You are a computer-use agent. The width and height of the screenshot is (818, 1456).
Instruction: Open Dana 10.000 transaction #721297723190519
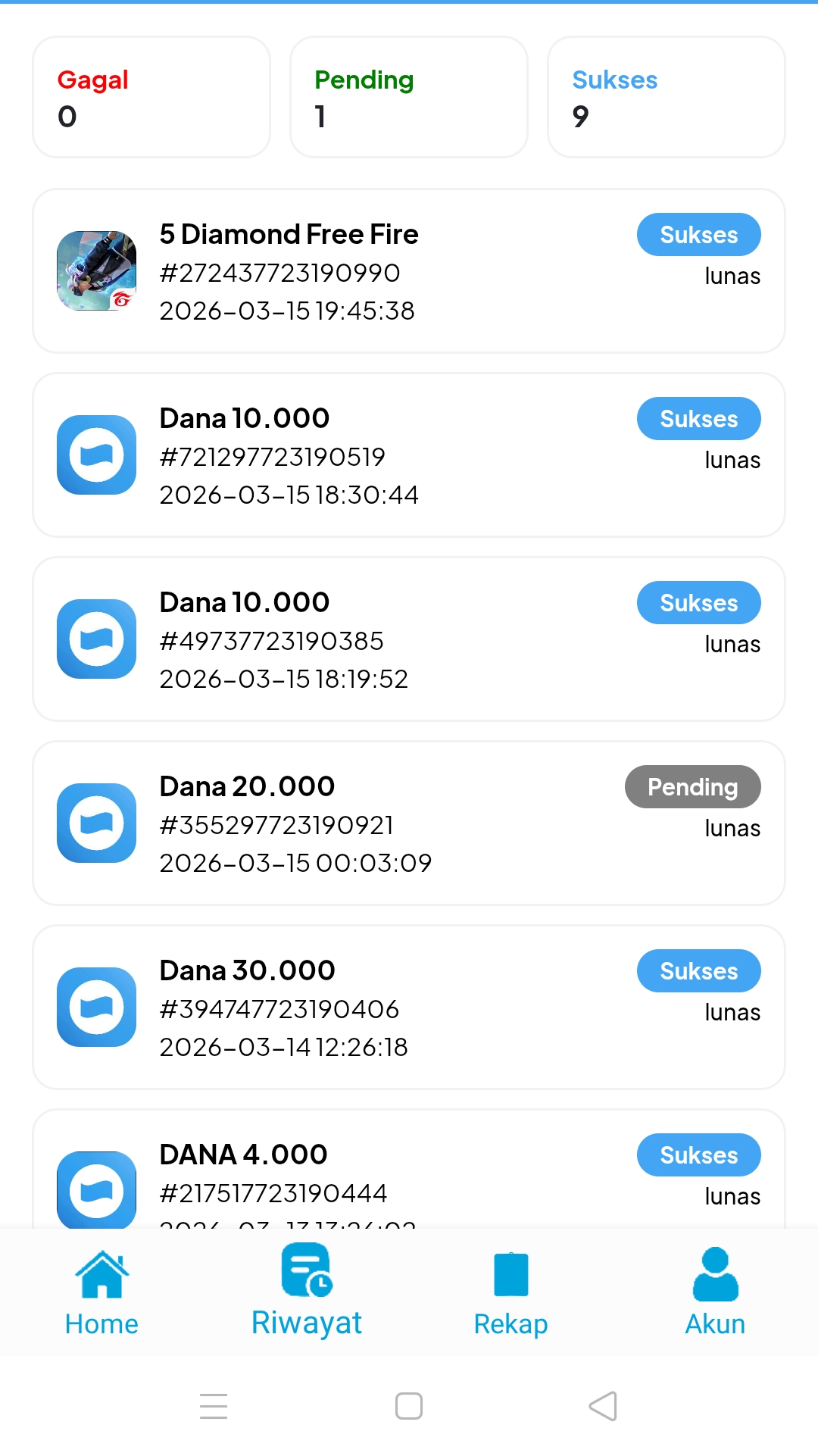coord(409,455)
